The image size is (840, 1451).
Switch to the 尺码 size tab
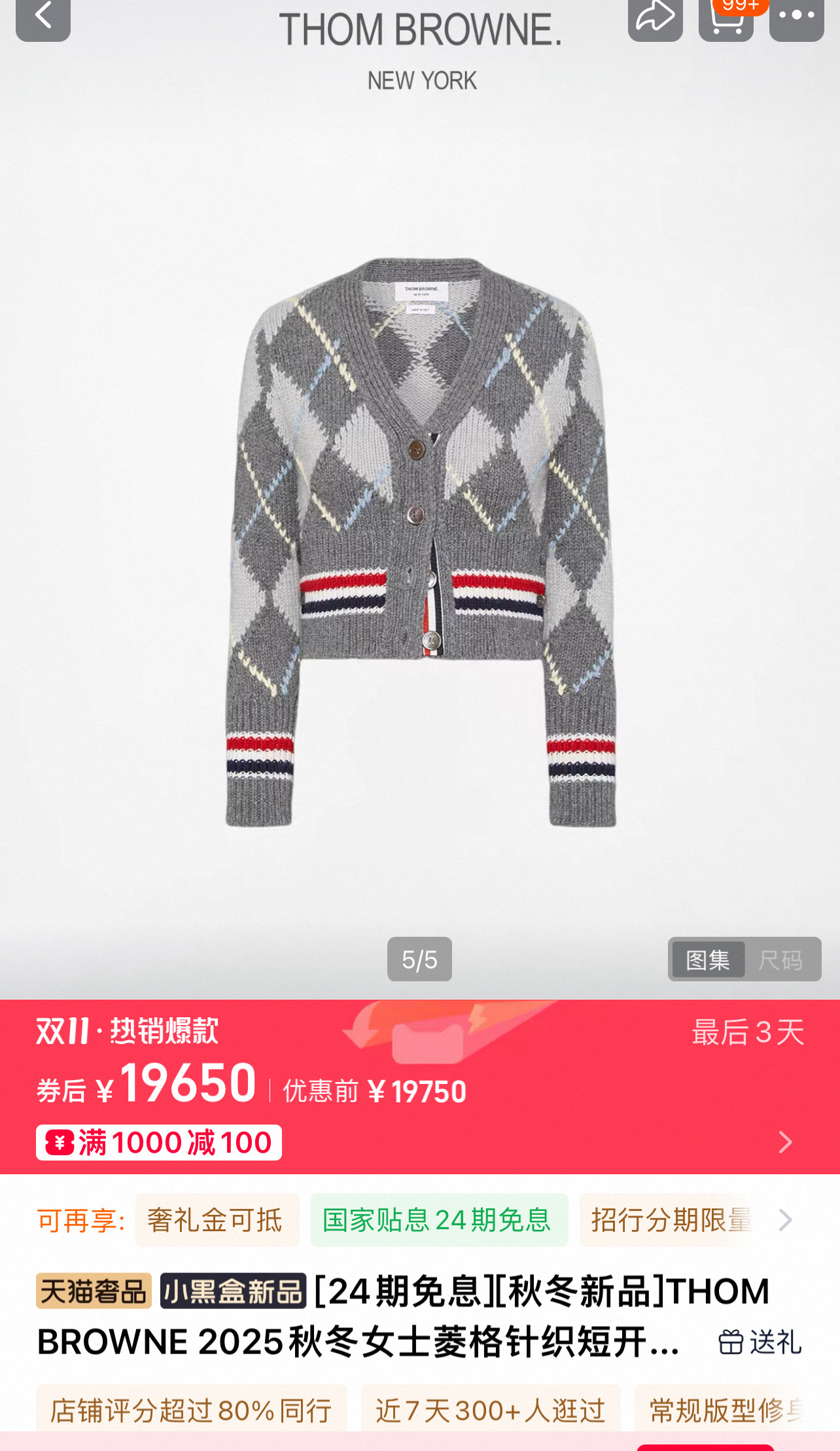(780, 960)
